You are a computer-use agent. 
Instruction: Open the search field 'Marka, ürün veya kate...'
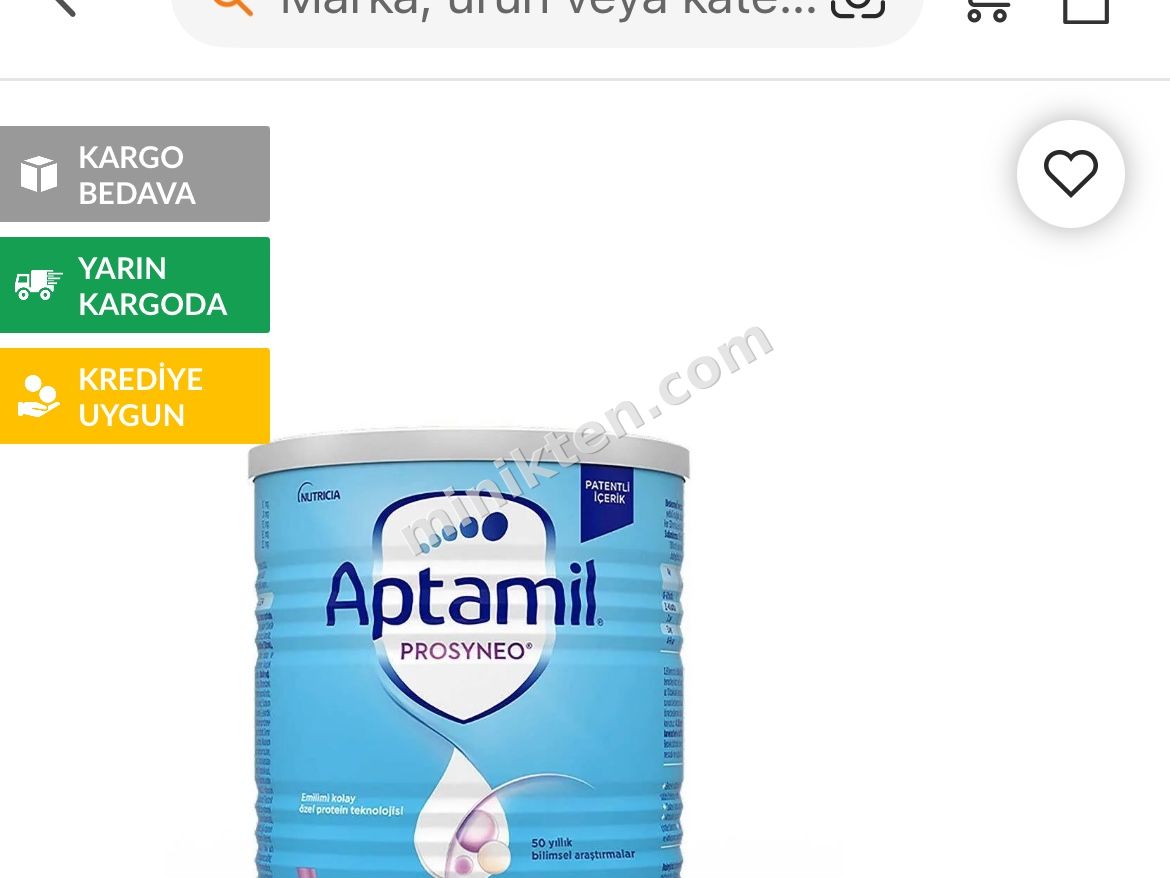point(548,9)
